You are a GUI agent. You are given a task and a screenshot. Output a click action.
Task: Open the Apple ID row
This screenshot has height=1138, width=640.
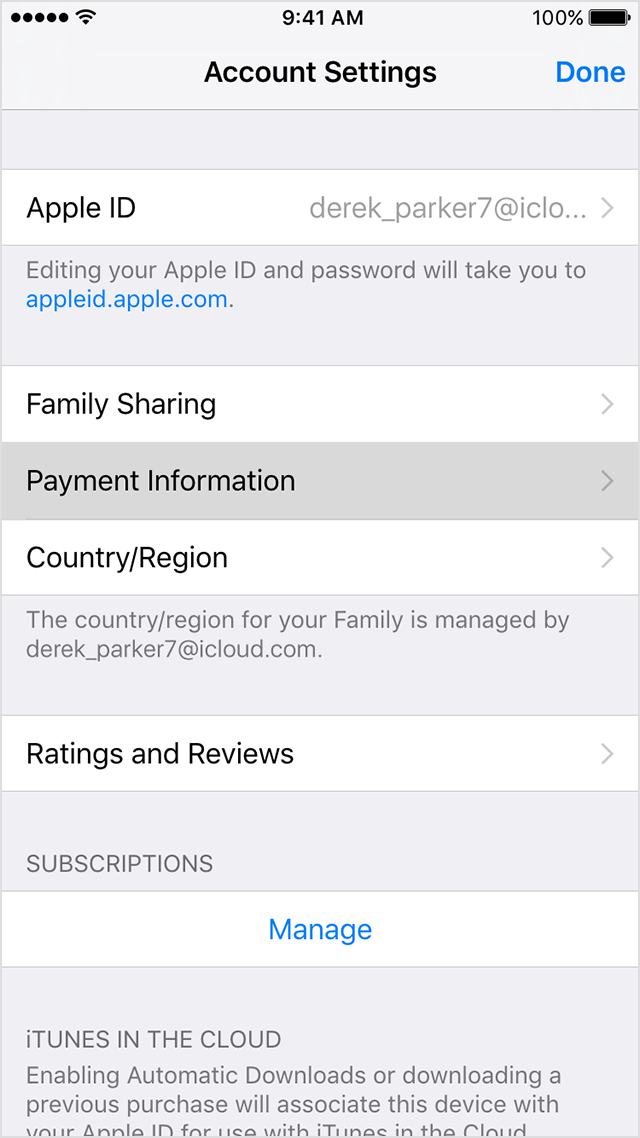(320, 208)
